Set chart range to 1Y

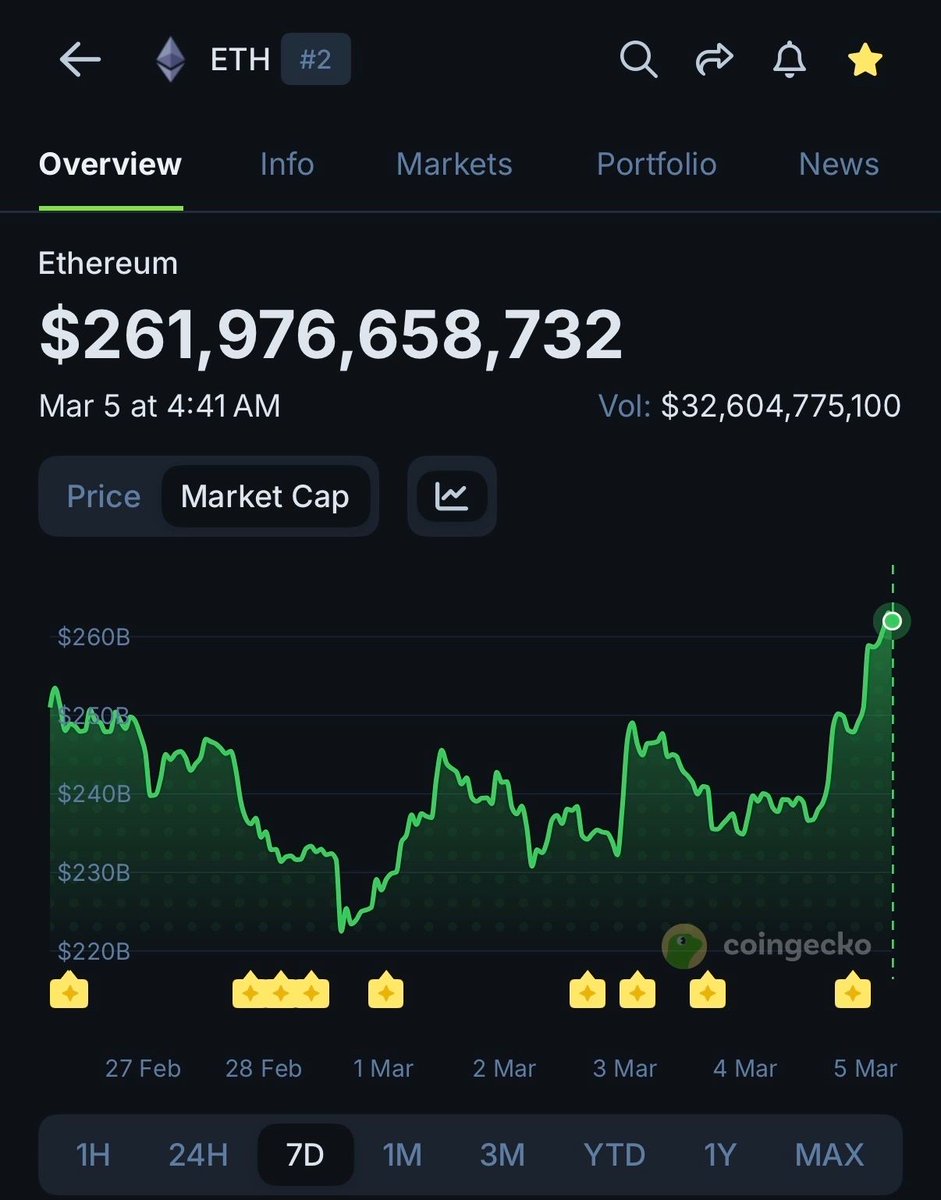point(720,1155)
